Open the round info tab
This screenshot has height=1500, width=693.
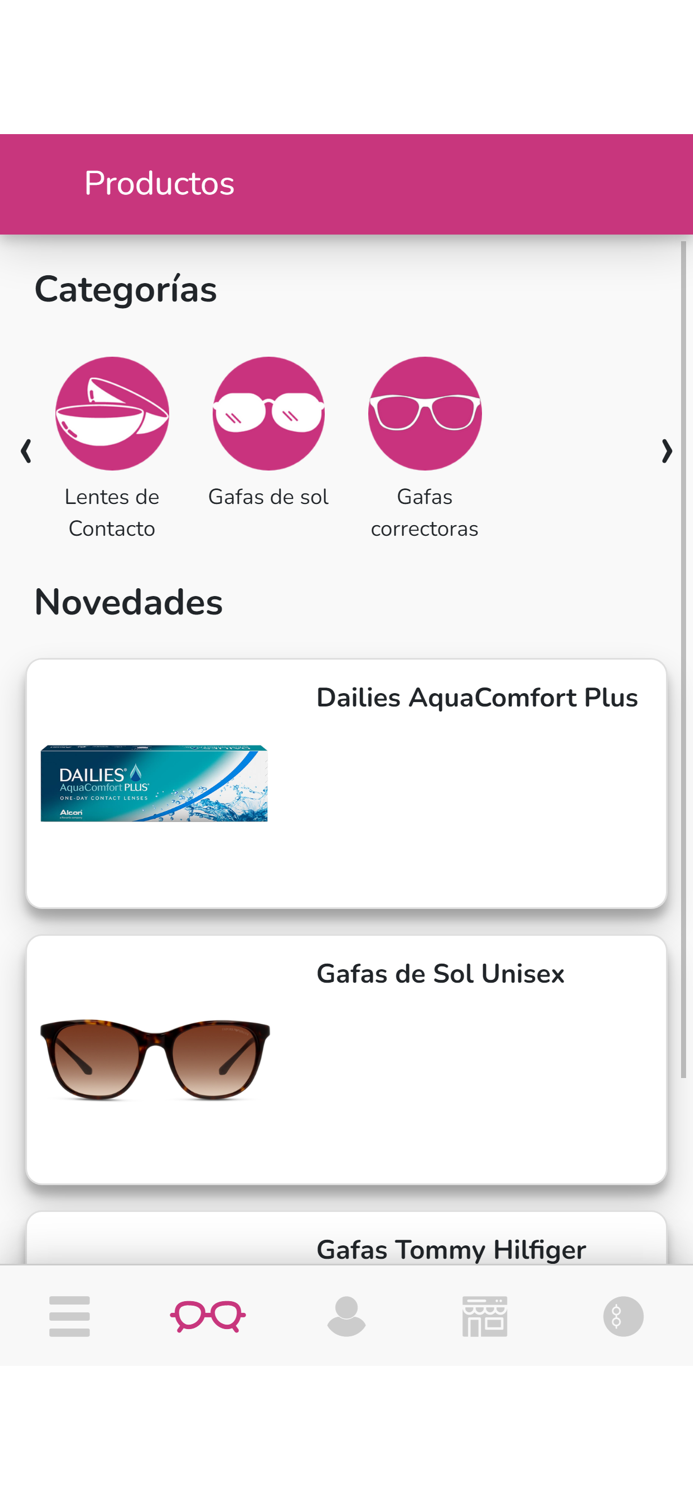point(623,1316)
